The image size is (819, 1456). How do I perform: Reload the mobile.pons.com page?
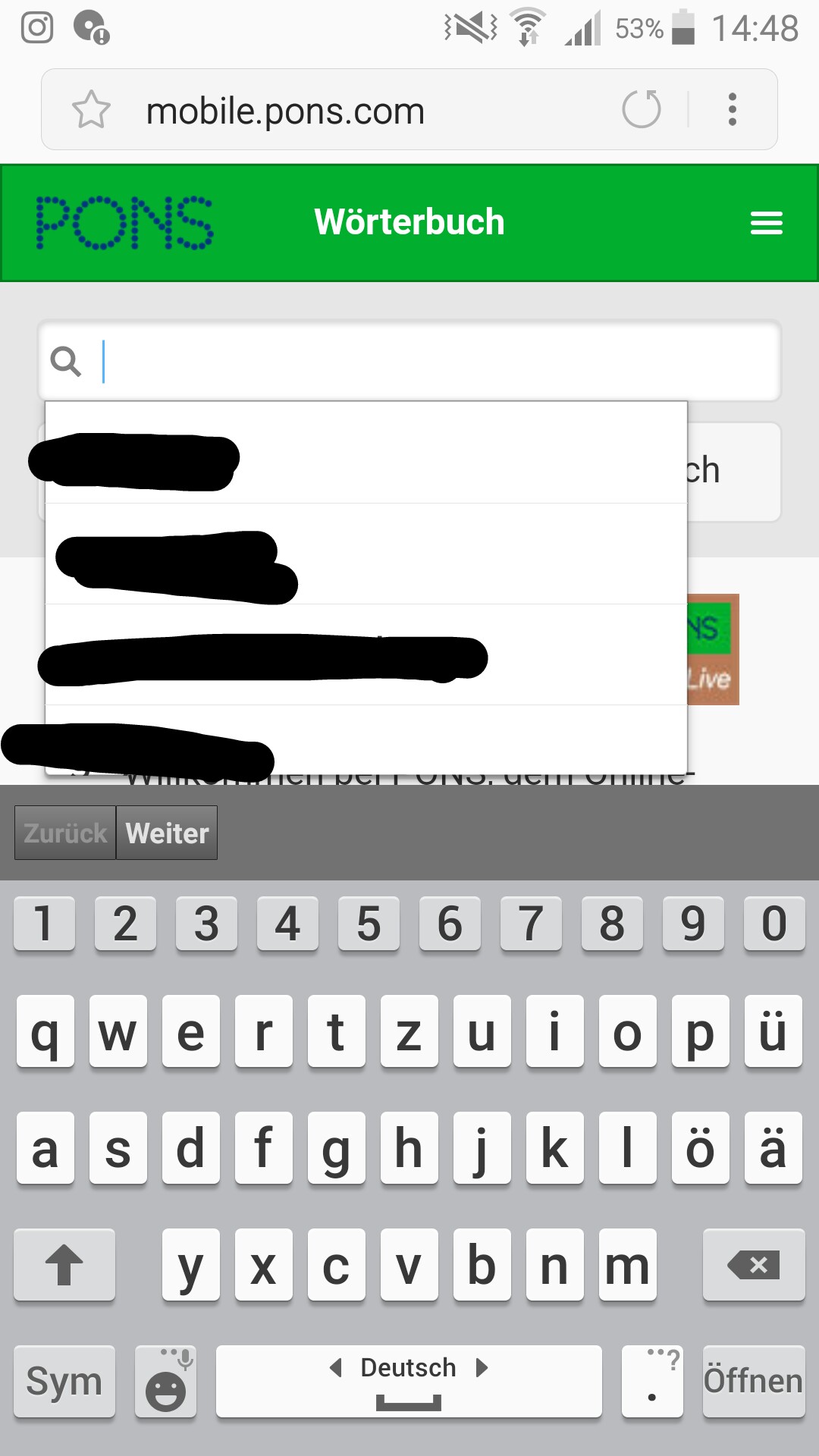pos(642,109)
